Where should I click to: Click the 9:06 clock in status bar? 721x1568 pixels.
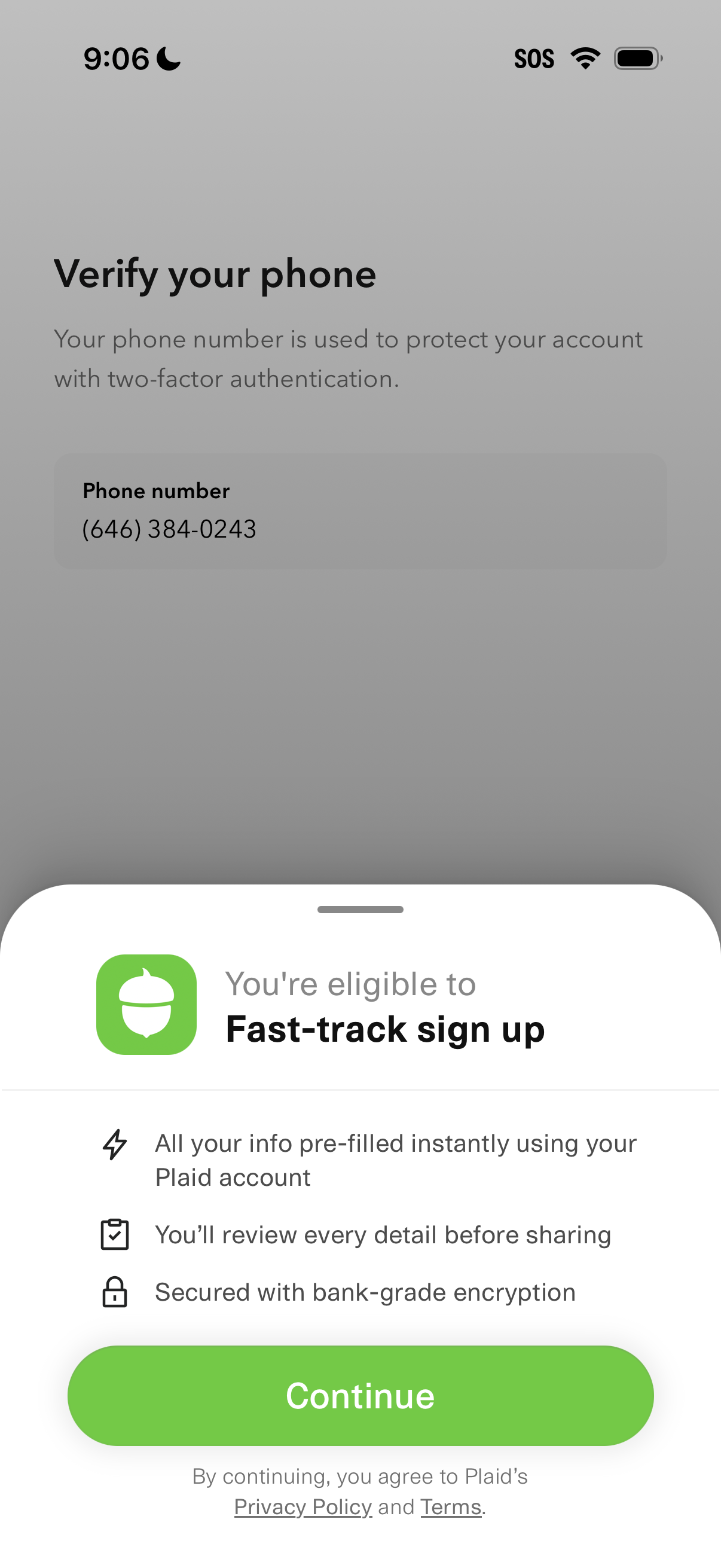pos(117,58)
